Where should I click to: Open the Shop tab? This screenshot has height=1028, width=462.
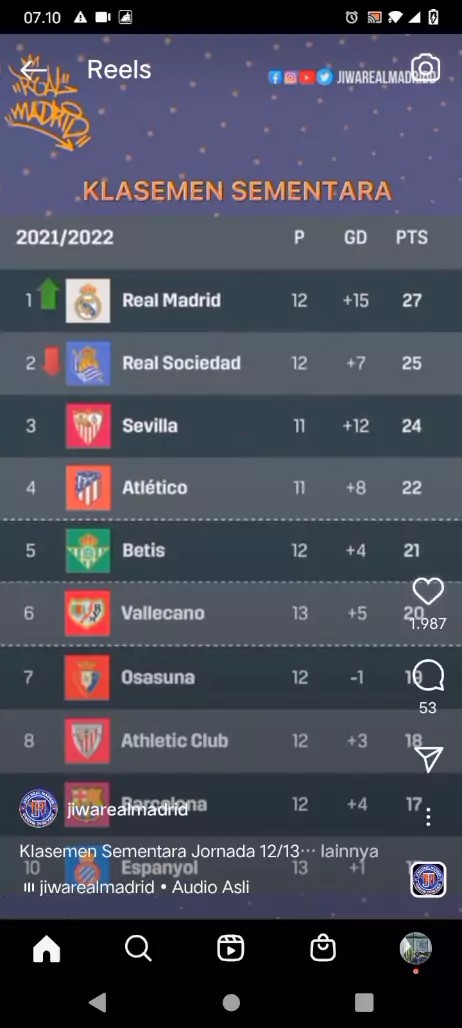point(323,948)
